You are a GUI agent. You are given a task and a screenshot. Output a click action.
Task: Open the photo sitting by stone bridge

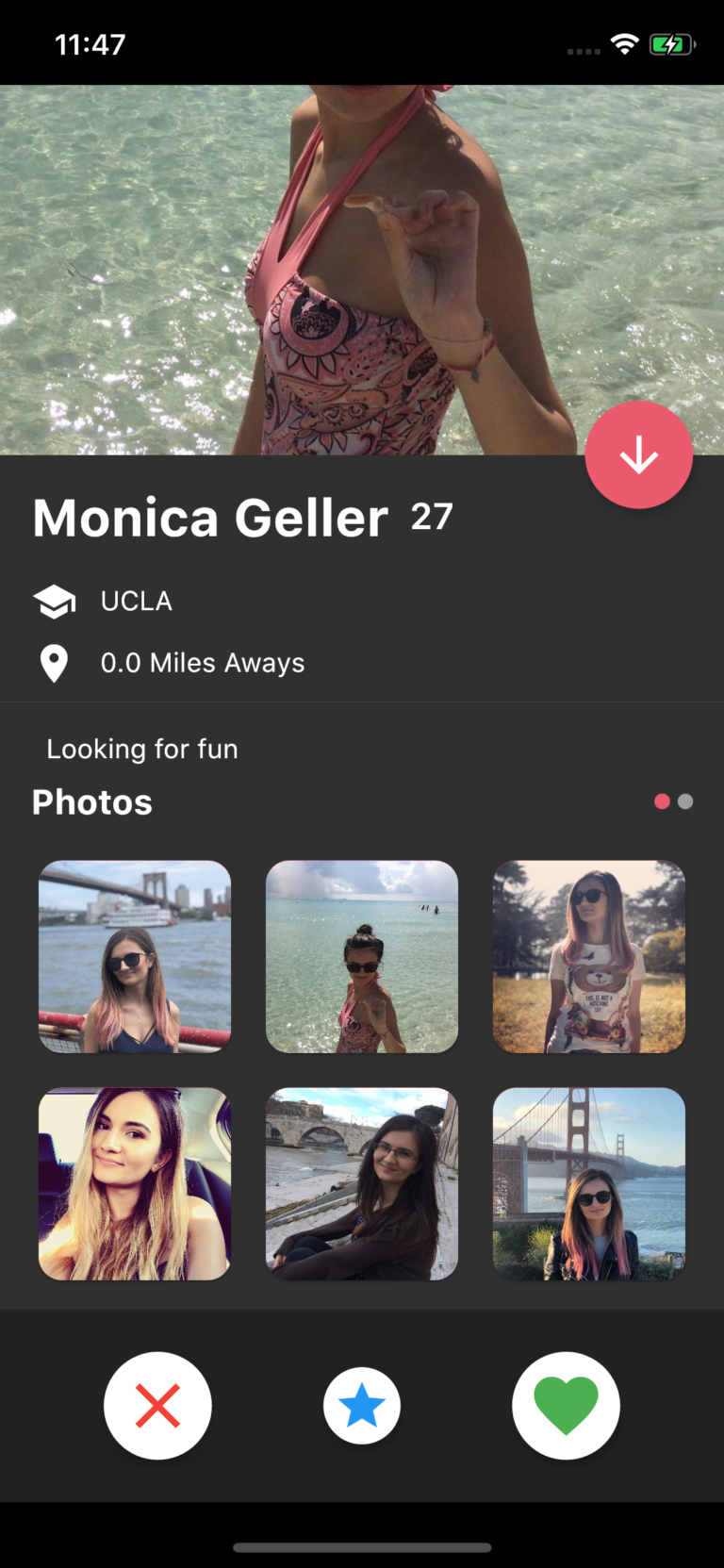click(x=362, y=1183)
